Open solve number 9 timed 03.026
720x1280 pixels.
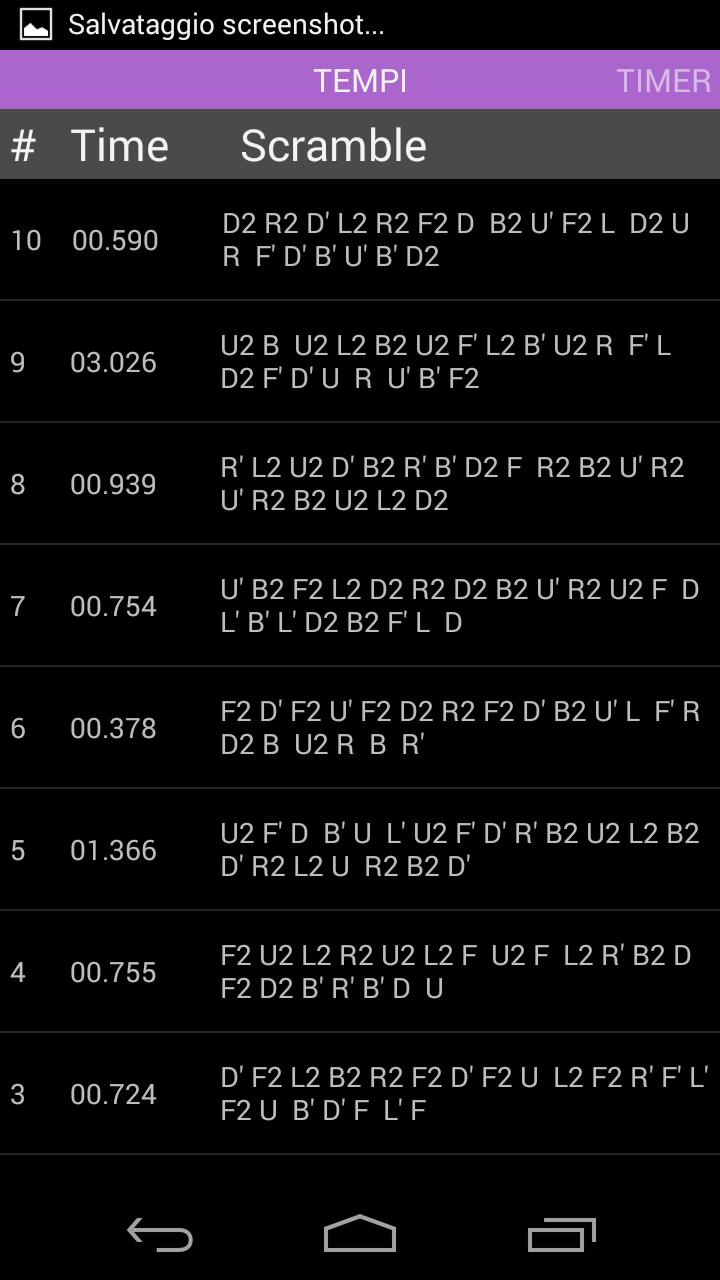[360, 362]
